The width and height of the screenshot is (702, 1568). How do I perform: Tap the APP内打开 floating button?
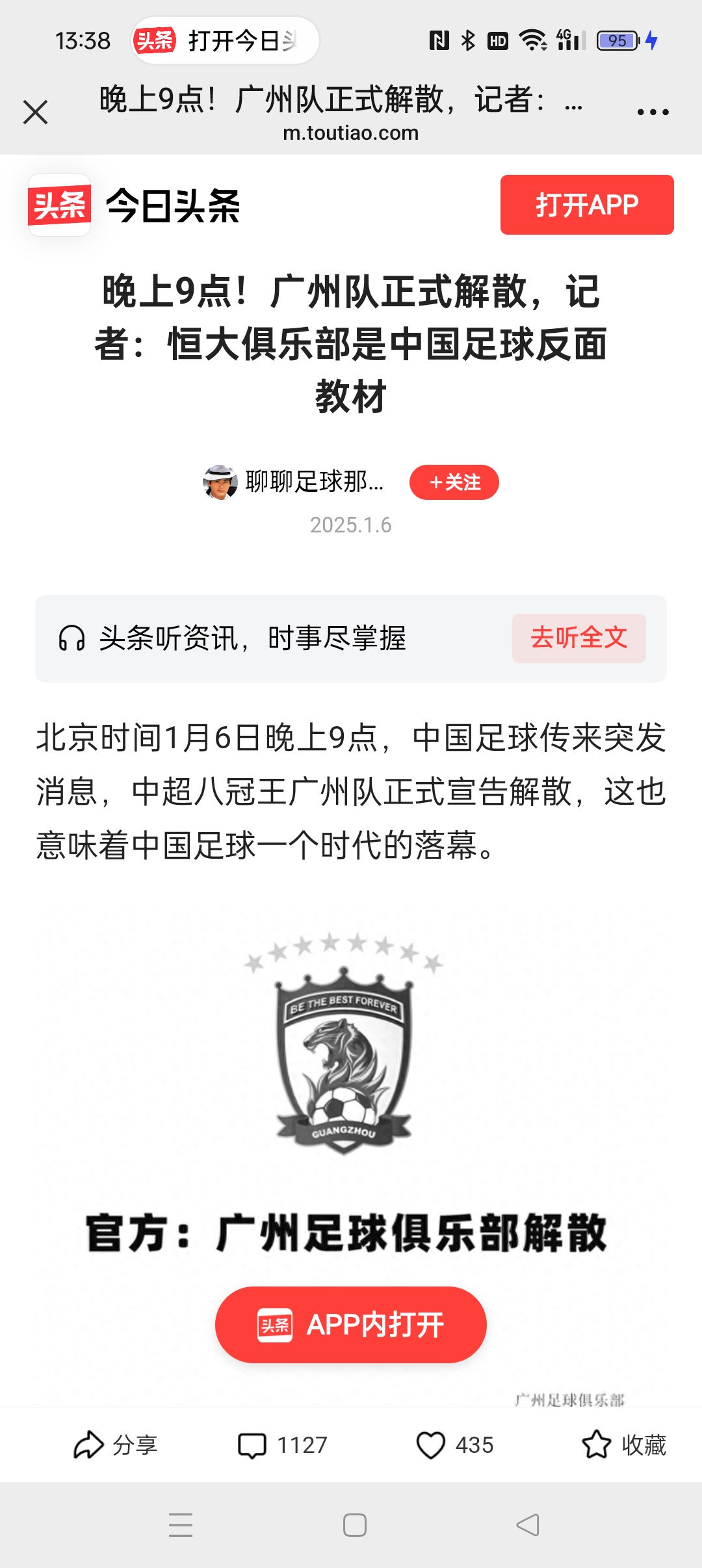click(351, 1324)
